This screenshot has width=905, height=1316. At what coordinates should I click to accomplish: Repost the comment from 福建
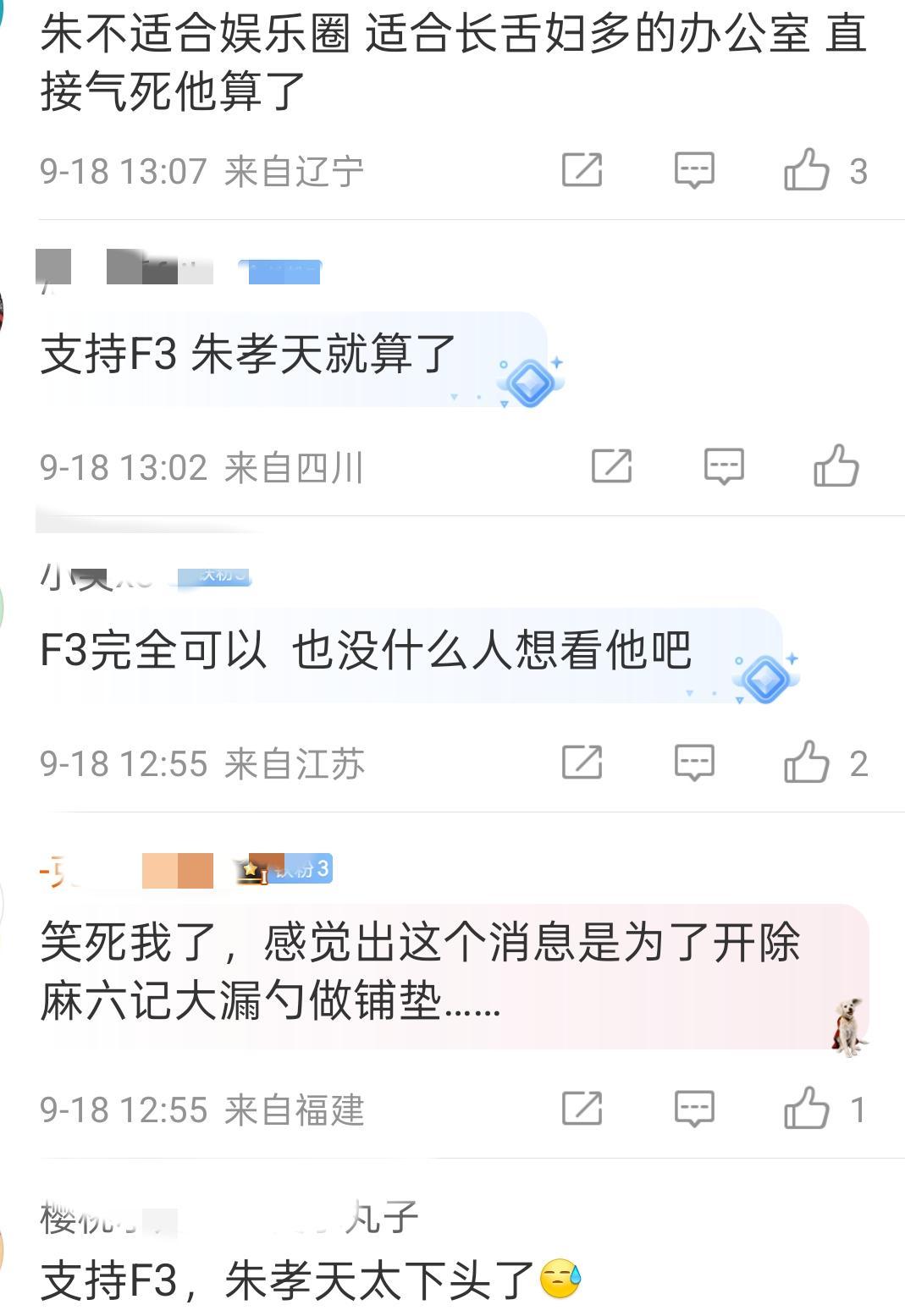(x=582, y=1109)
